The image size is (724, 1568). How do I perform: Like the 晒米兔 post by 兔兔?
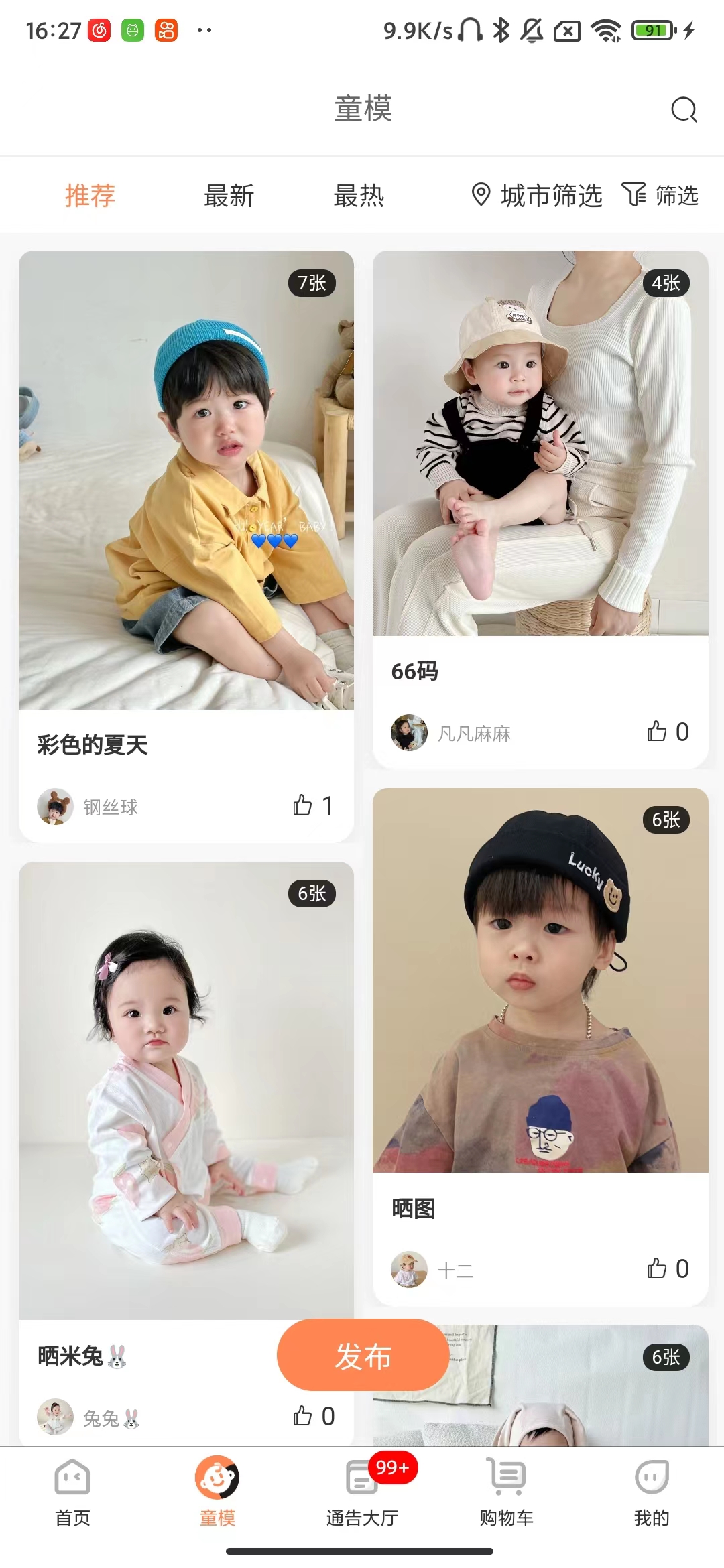pyautogui.click(x=304, y=1416)
